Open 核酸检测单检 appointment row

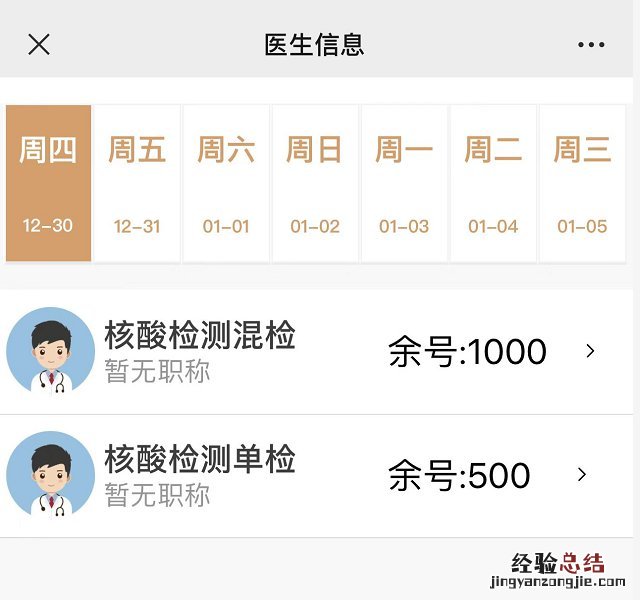pos(320,476)
